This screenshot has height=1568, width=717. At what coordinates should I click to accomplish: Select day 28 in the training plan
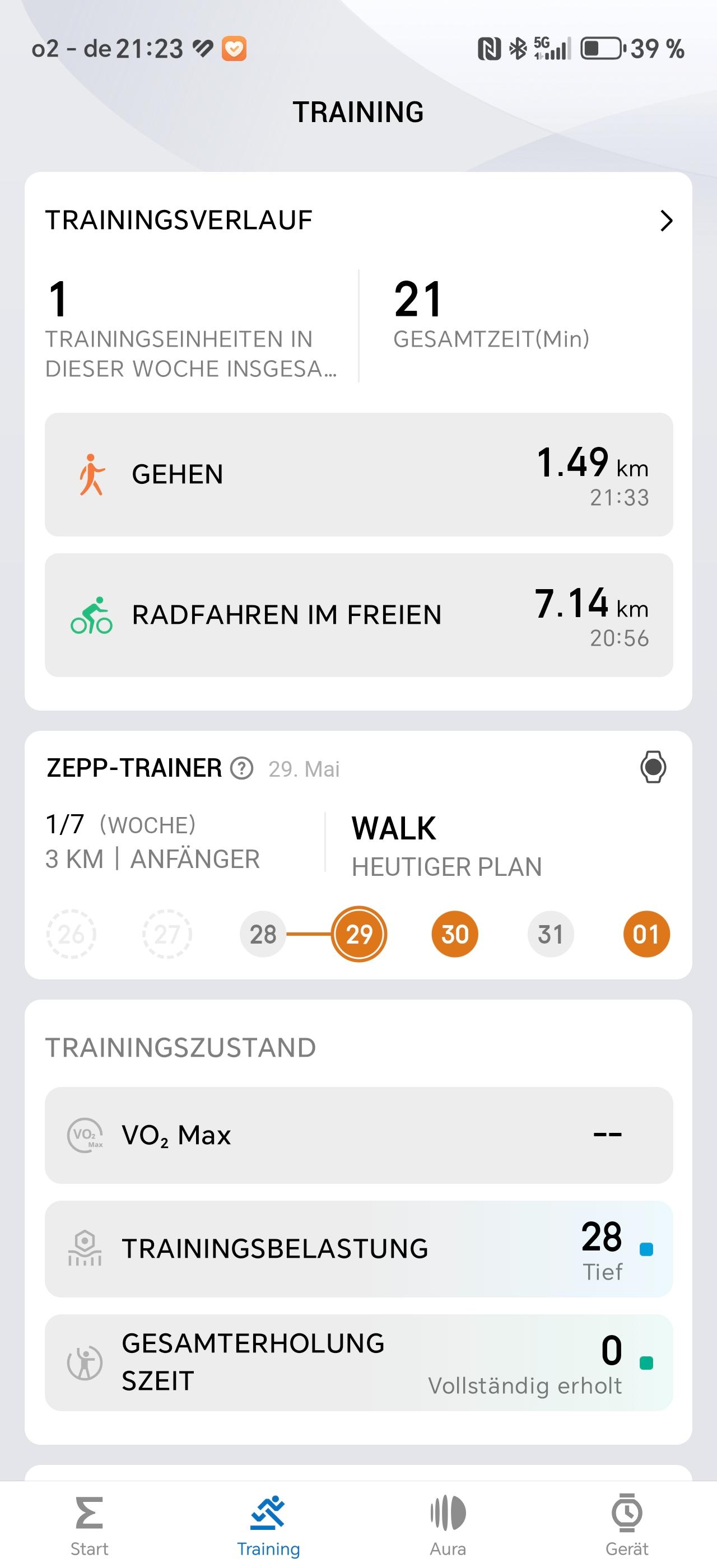[x=263, y=934]
